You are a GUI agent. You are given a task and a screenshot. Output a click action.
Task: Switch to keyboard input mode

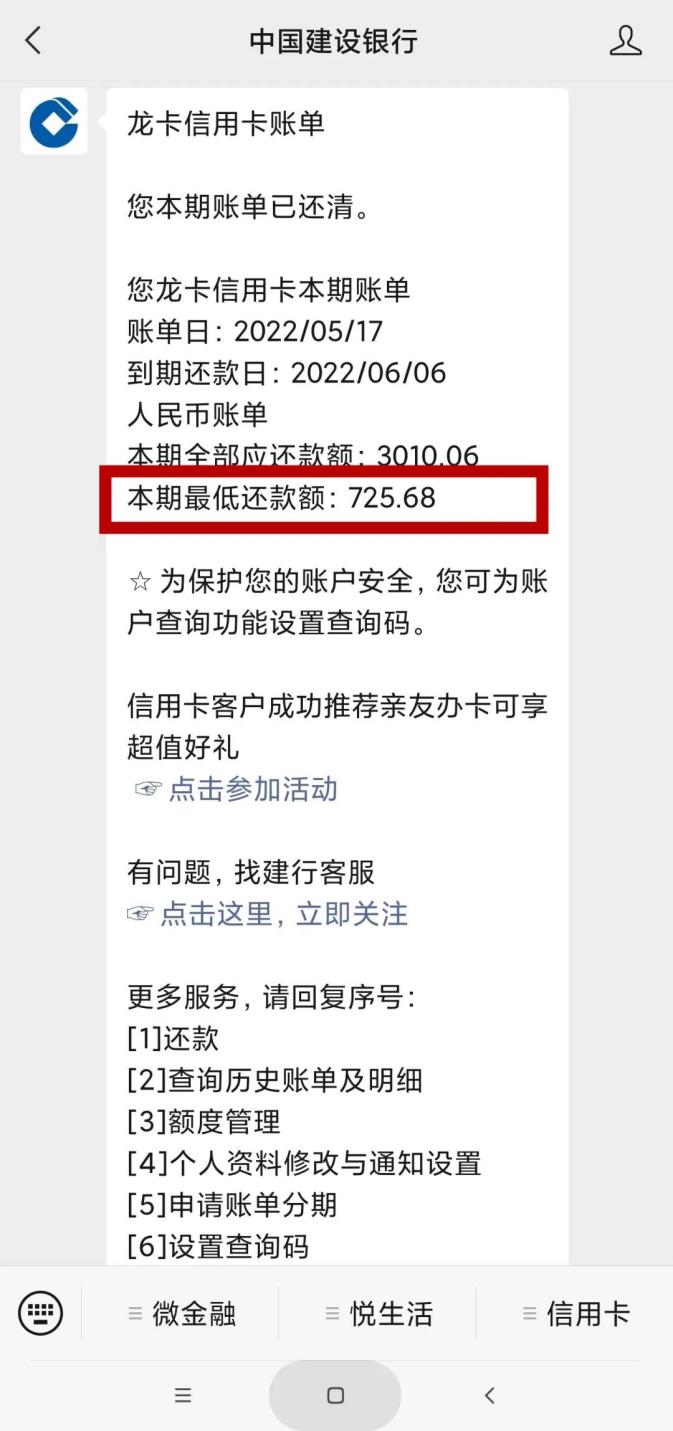pyautogui.click(x=41, y=1313)
